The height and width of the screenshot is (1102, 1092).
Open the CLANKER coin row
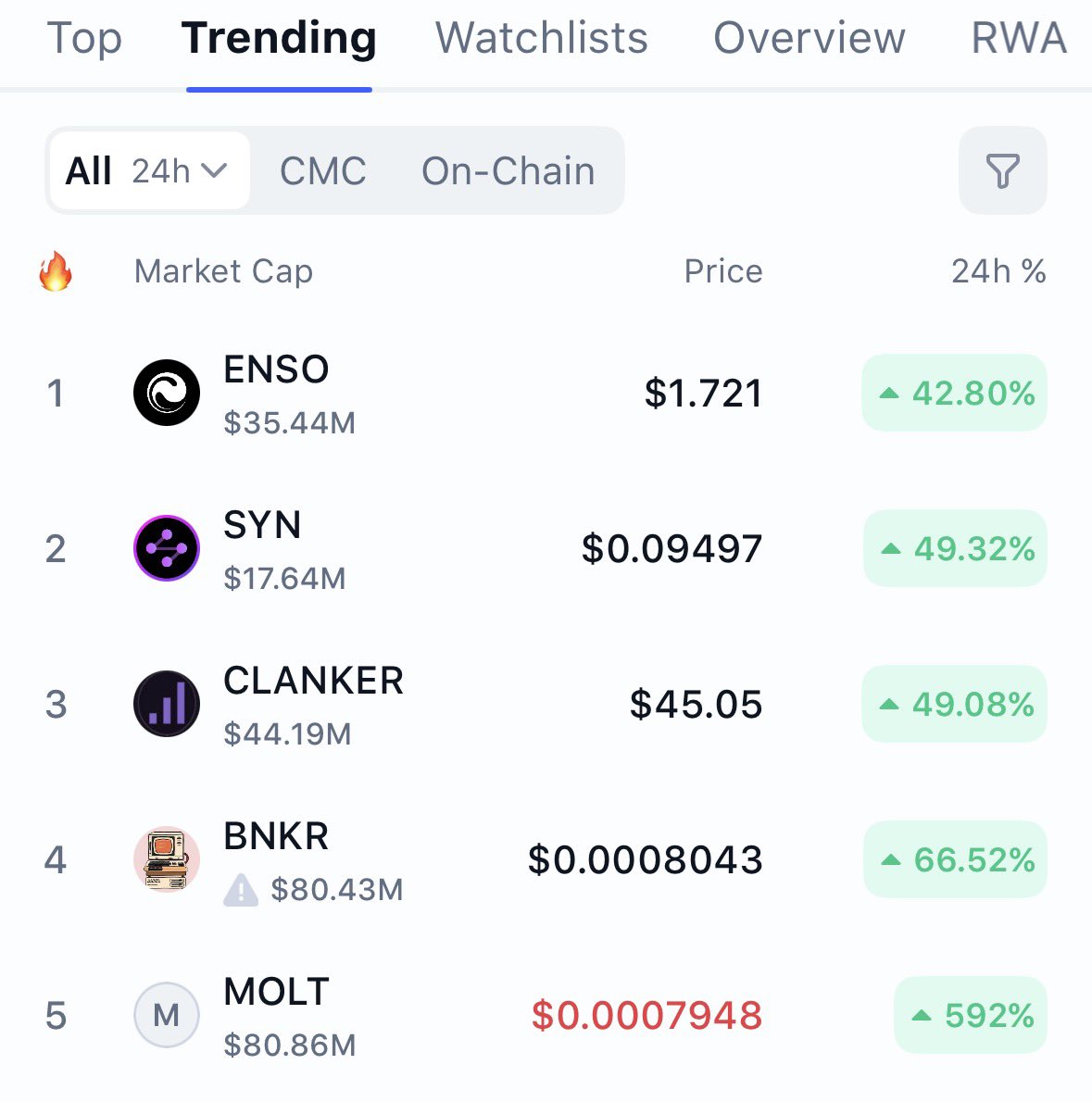click(x=313, y=705)
